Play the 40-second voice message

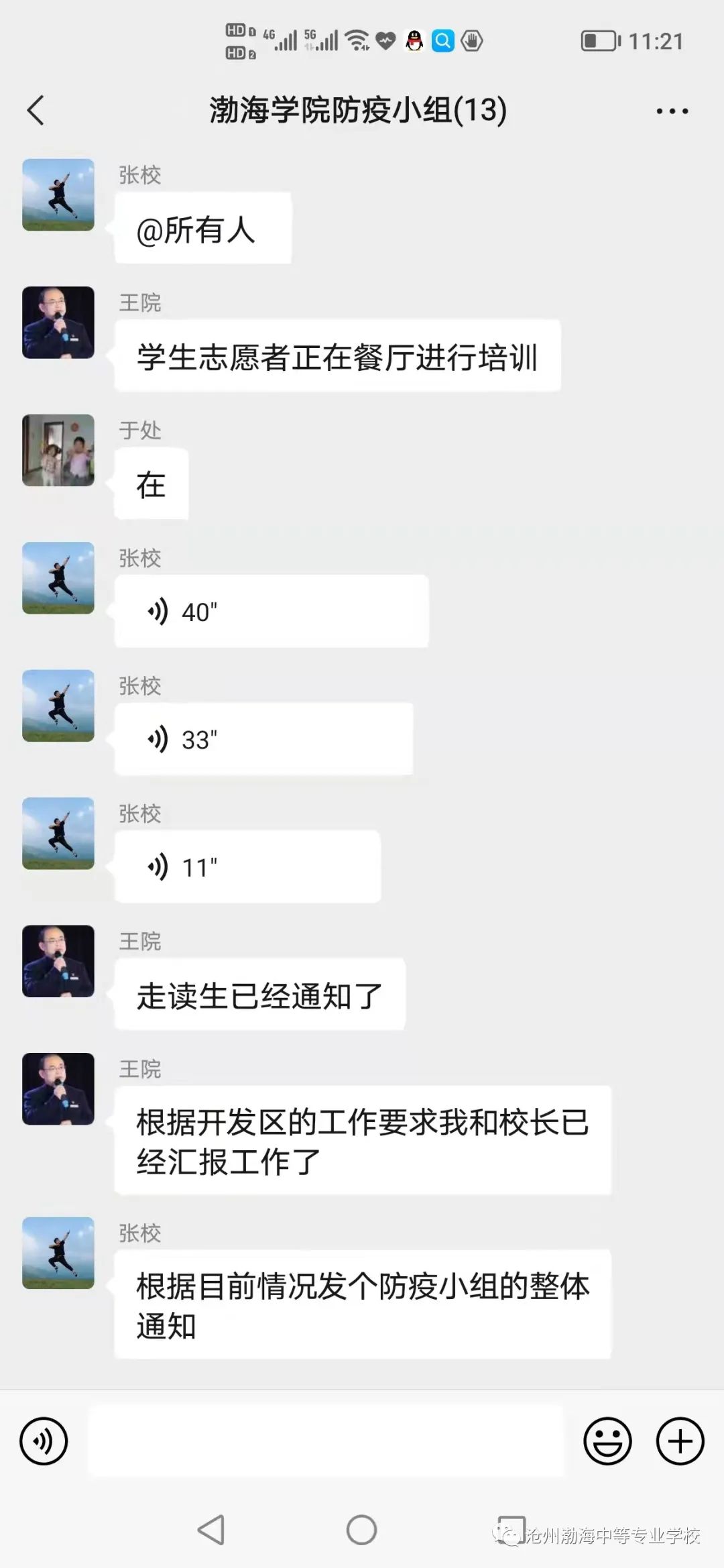[x=271, y=612]
